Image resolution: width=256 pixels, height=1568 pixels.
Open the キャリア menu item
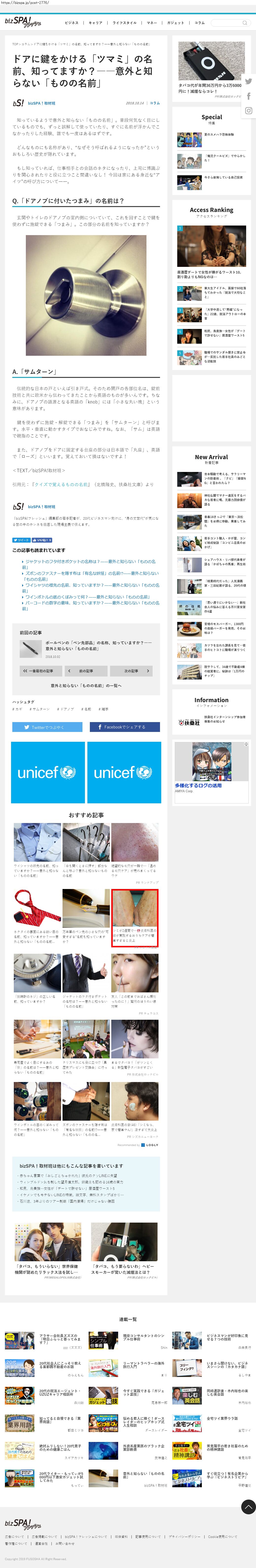[96, 22]
